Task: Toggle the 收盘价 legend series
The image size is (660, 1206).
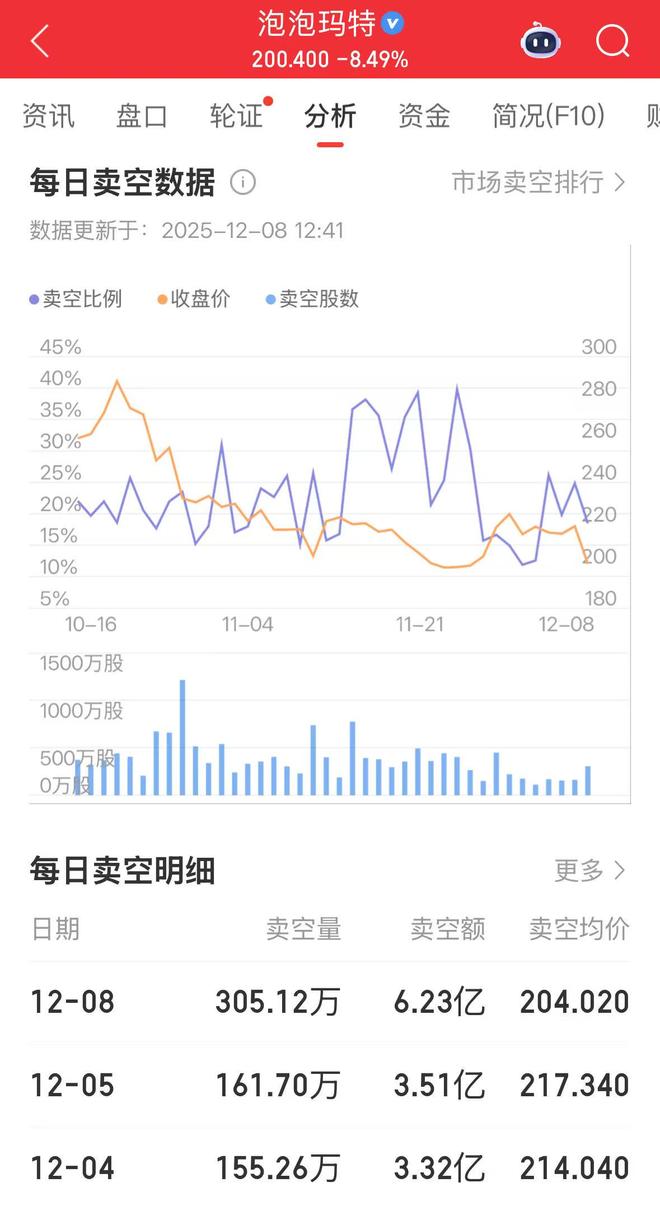Action: point(194,298)
